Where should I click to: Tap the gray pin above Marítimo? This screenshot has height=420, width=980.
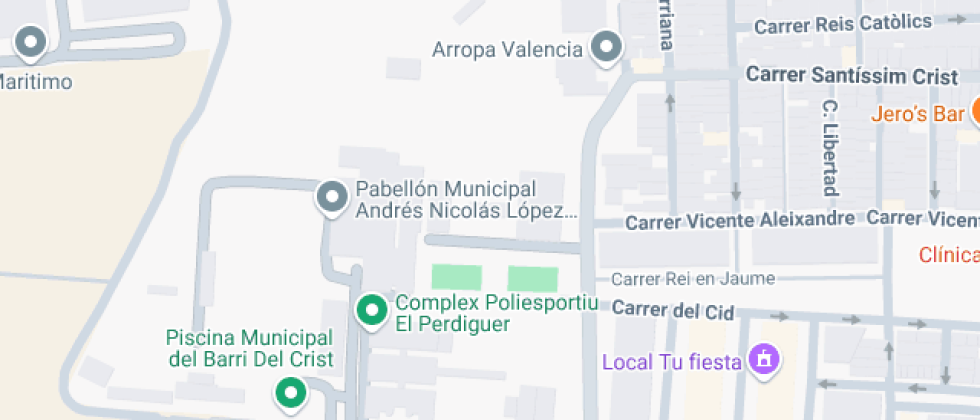(x=32, y=42)
